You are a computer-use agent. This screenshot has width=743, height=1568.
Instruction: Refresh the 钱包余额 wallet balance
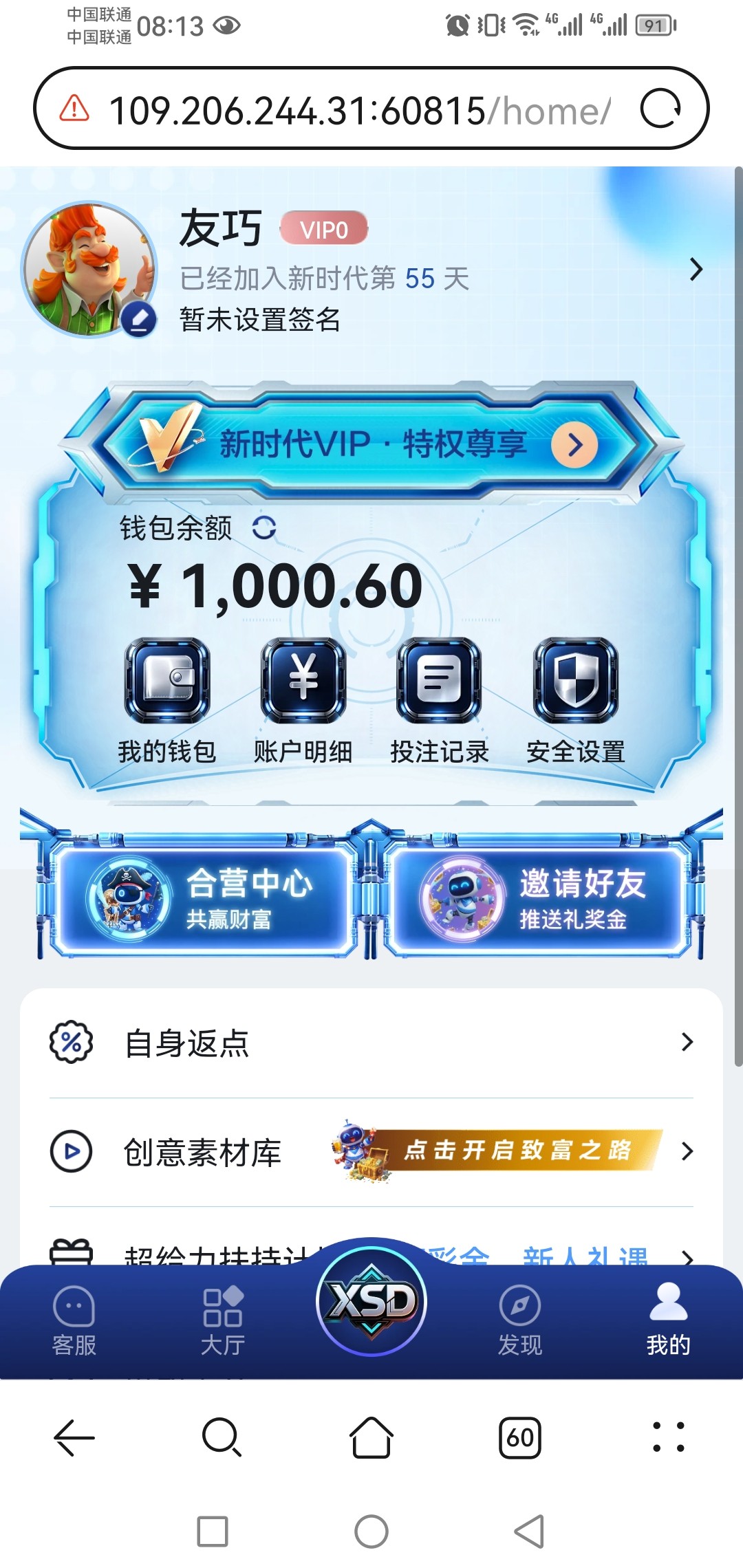pos(264,528)
